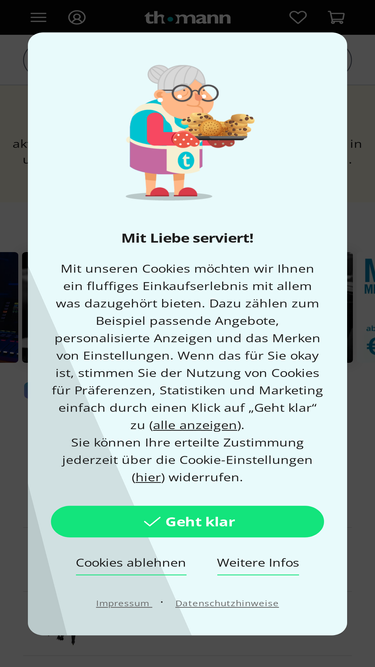This screenshot has width=375, height=667.
Task: Open the user account icon
Action: coord(77,17)
